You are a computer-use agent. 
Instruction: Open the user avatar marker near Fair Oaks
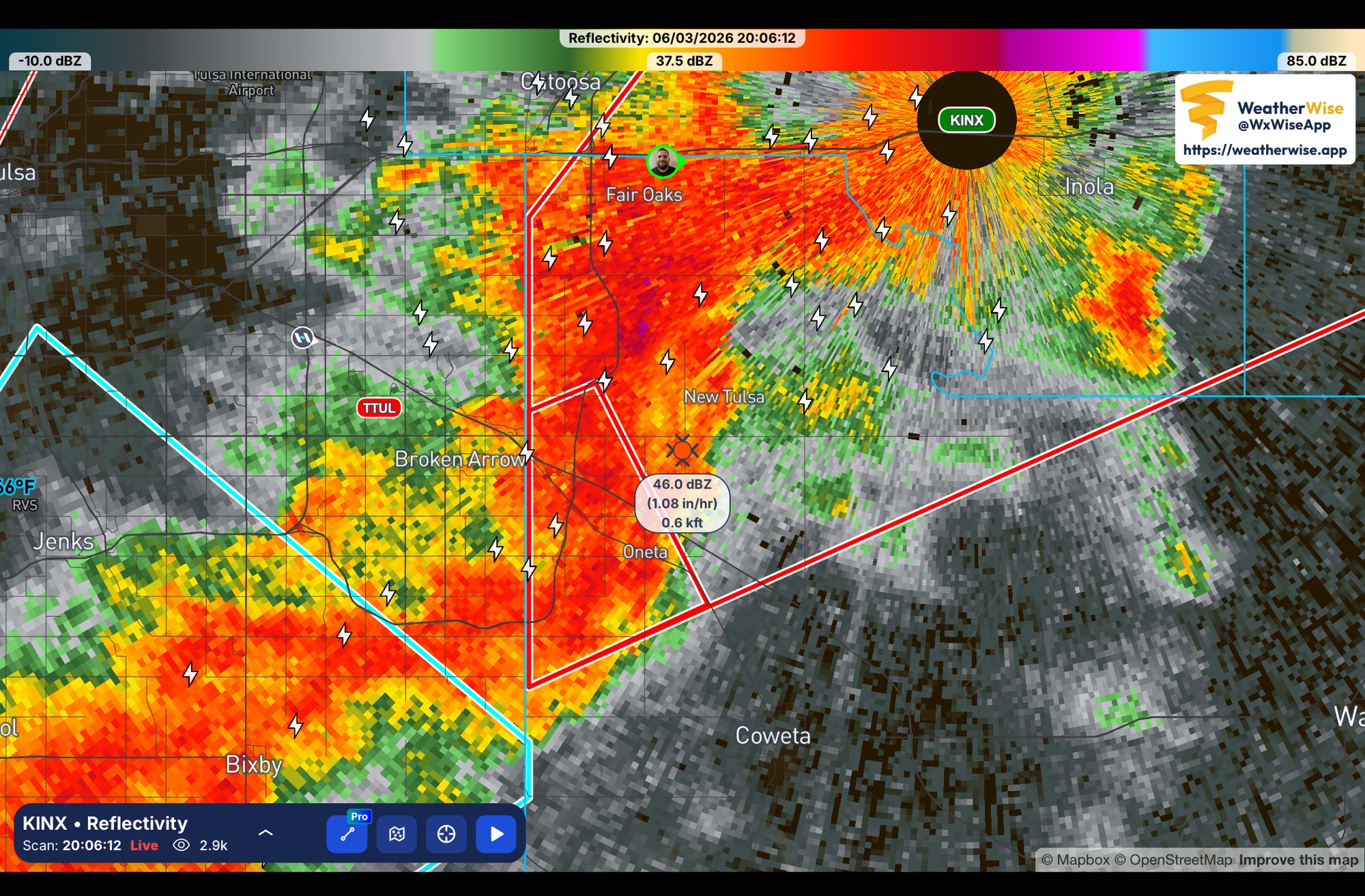pyautogui.click(x=662, y=162)
